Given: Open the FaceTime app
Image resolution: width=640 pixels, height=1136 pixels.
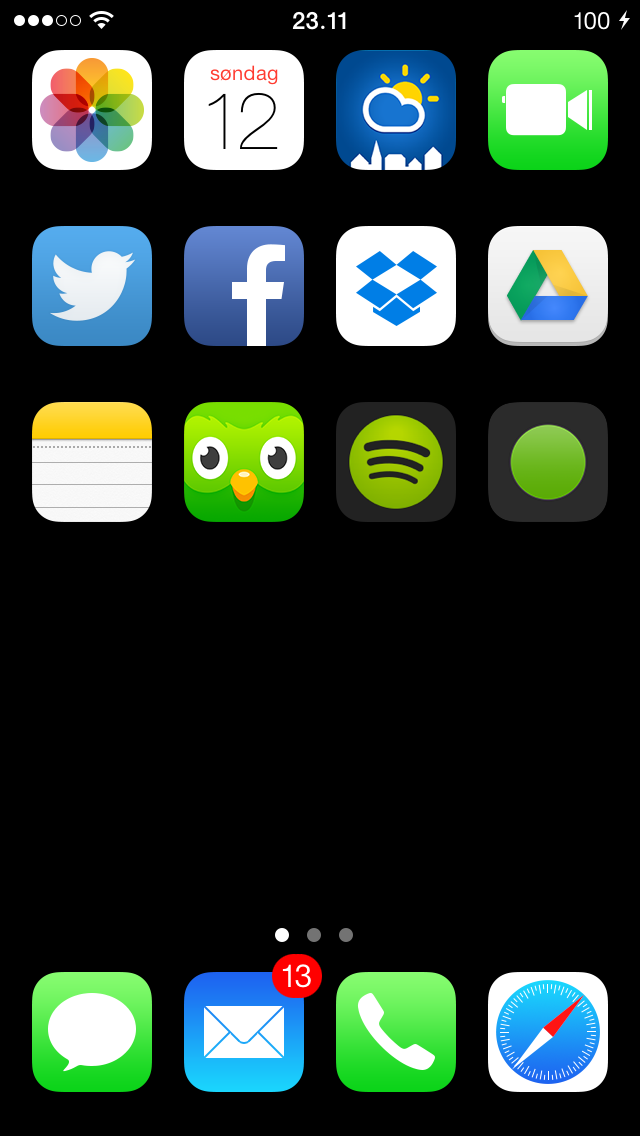Looking at the screenshot, I should coord(548,110).
